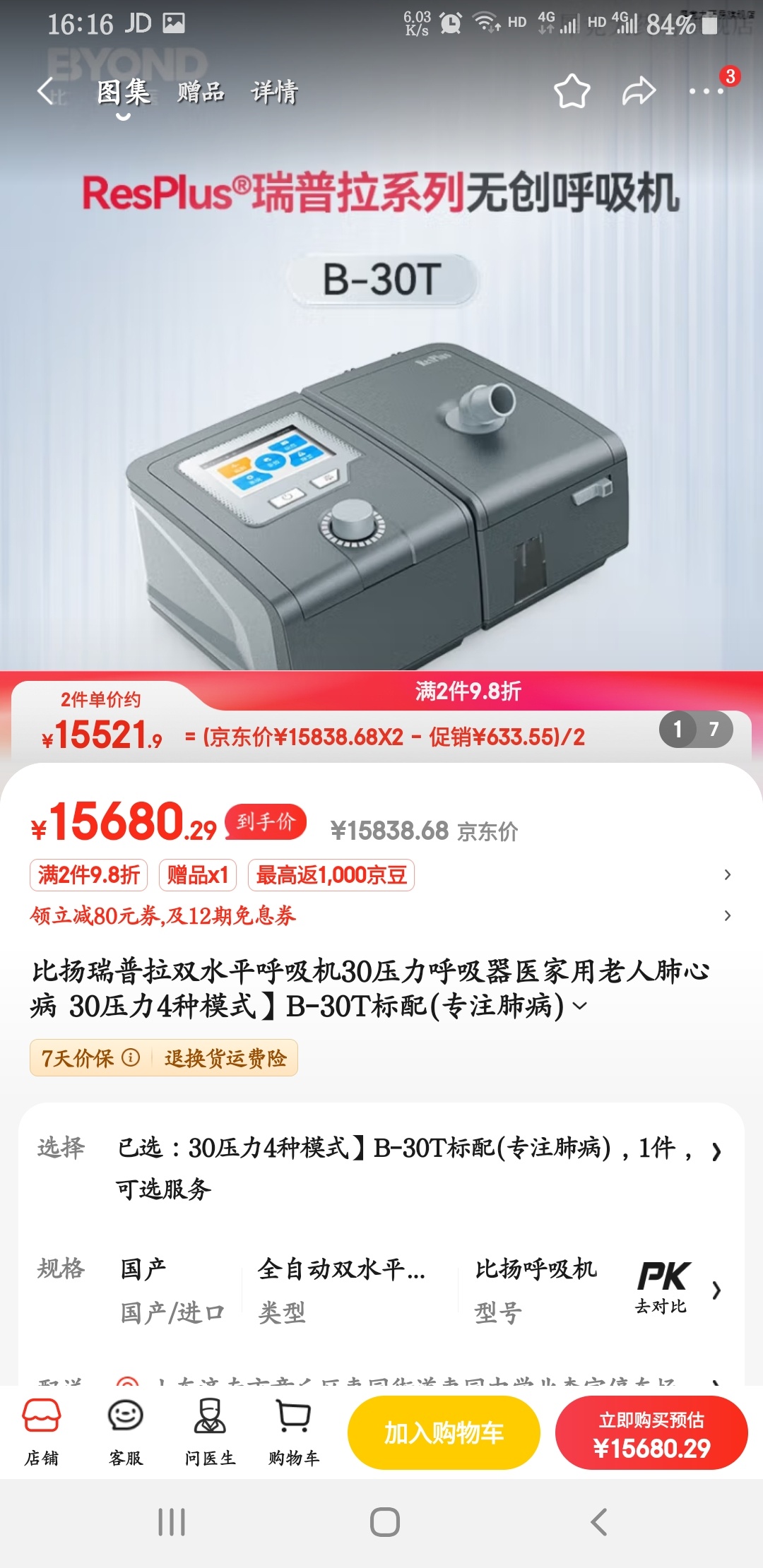This screenshot has height=1568, width=763.
Task: Open the three-dot overflow menu
Action: pyautogui.click(x=706, y=91)
